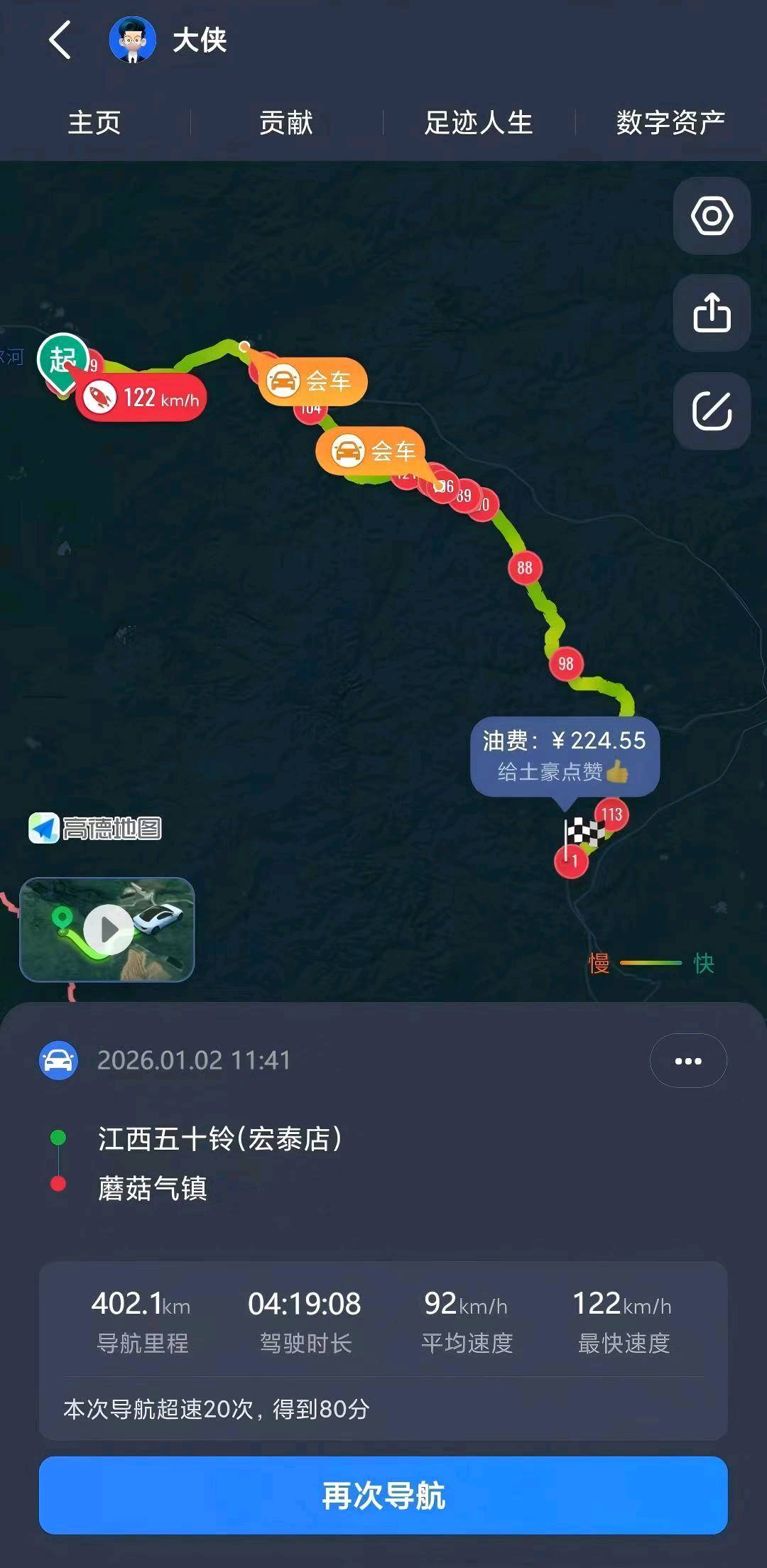Tap 再次导航 to navigate again
767x1568 pixels.
383,1495
